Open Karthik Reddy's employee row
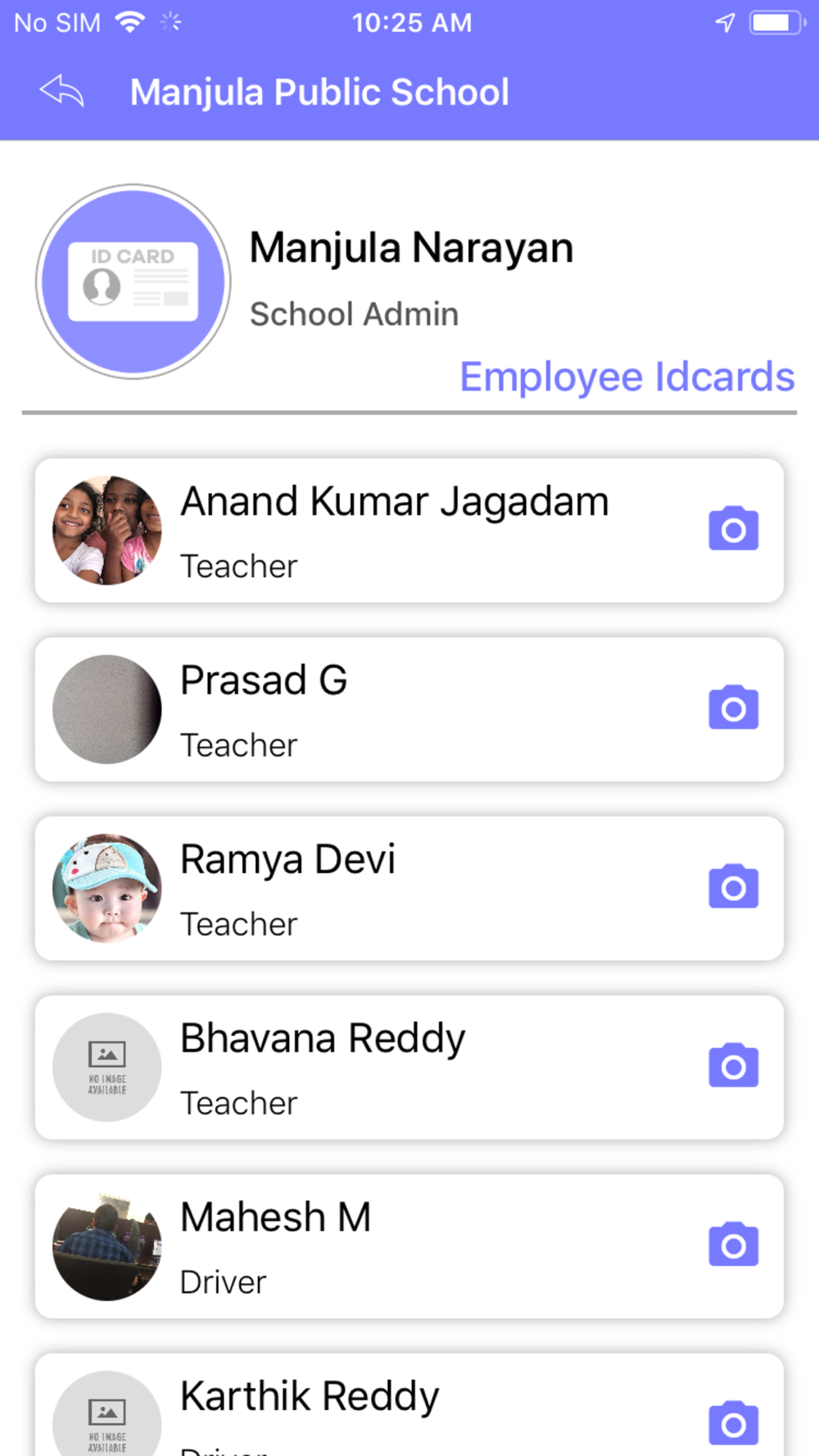The width and height of the screenshot is (819, 1456). point(393,1410)
